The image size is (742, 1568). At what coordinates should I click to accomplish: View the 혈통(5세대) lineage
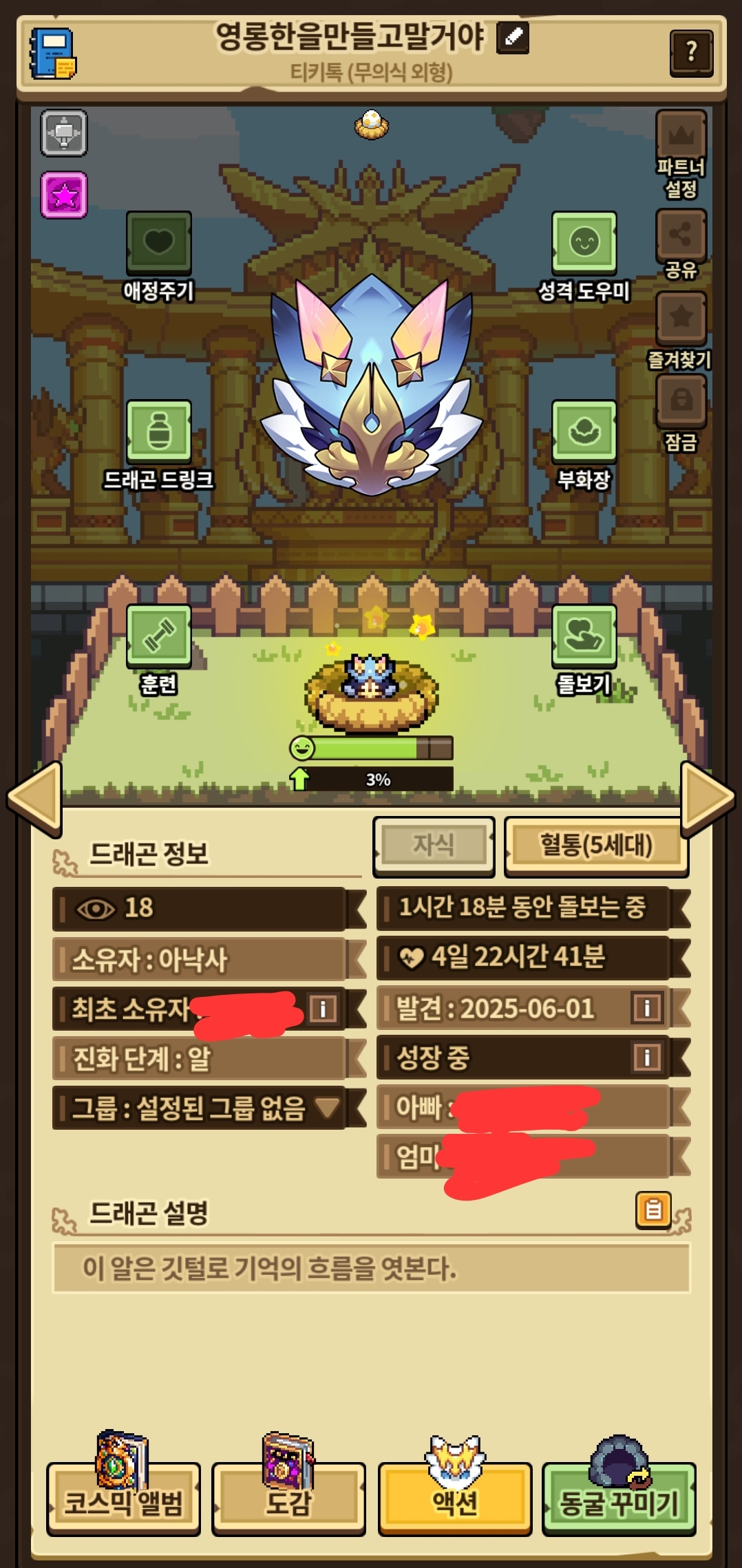point(595,846)
